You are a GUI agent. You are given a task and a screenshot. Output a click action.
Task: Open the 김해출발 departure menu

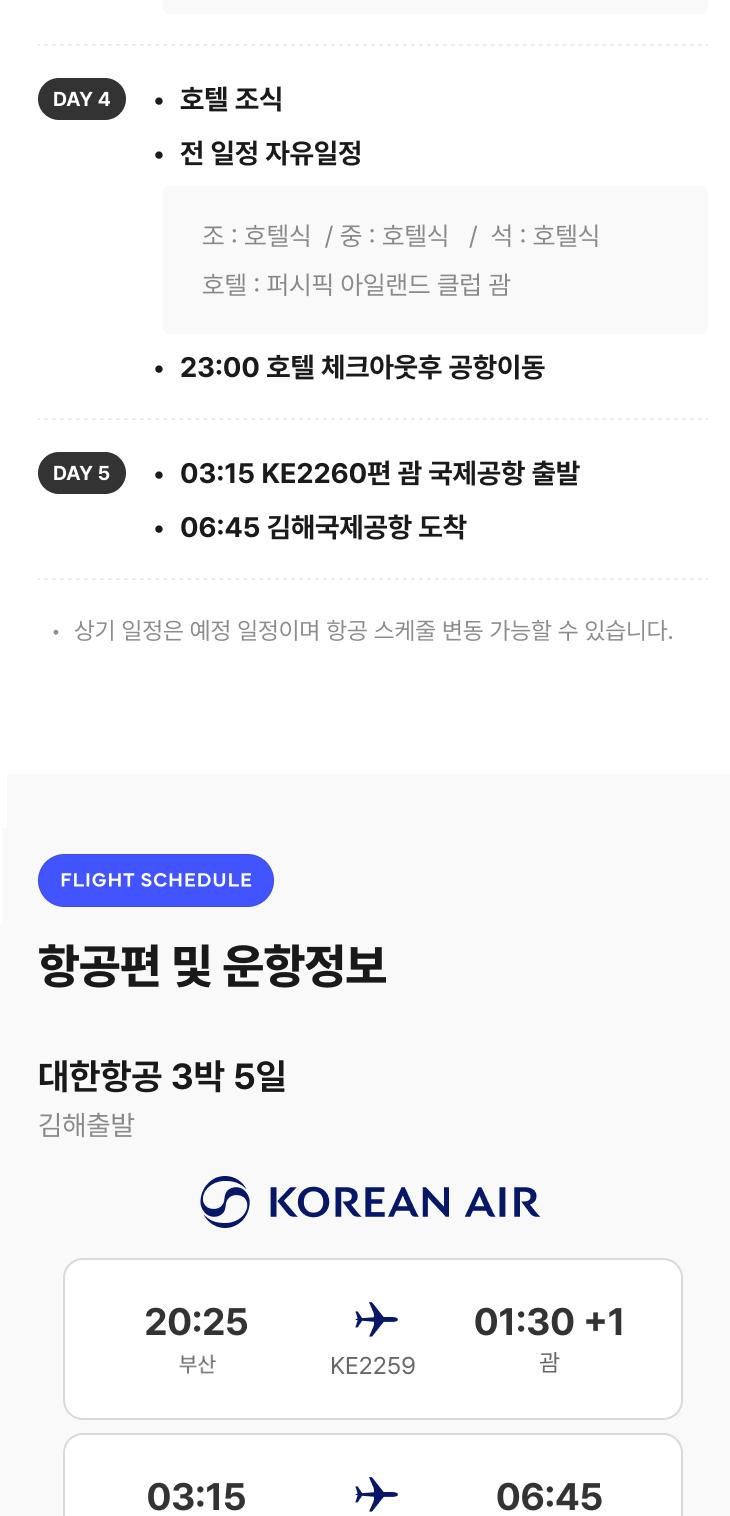pos(85,1126)
